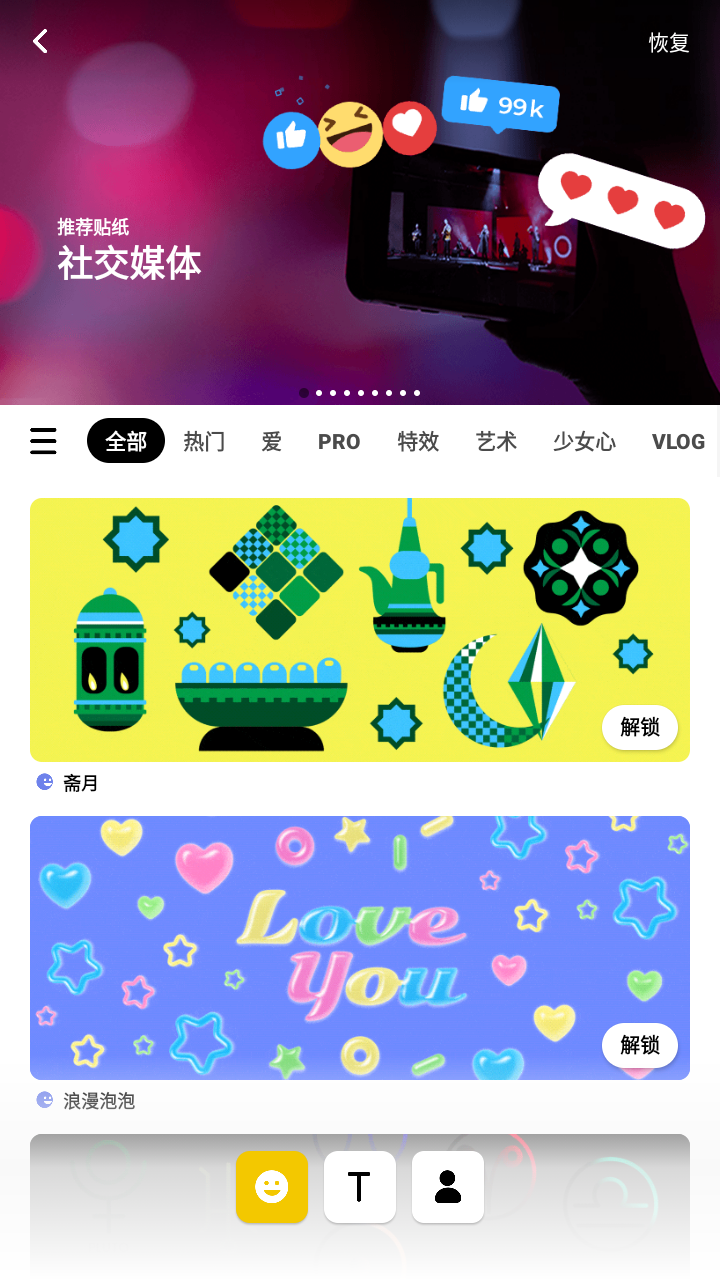Image resolution: width=720 pixels, height=1280 pixels.
Task: Select the 全部 tab
Action: (126, 441)
